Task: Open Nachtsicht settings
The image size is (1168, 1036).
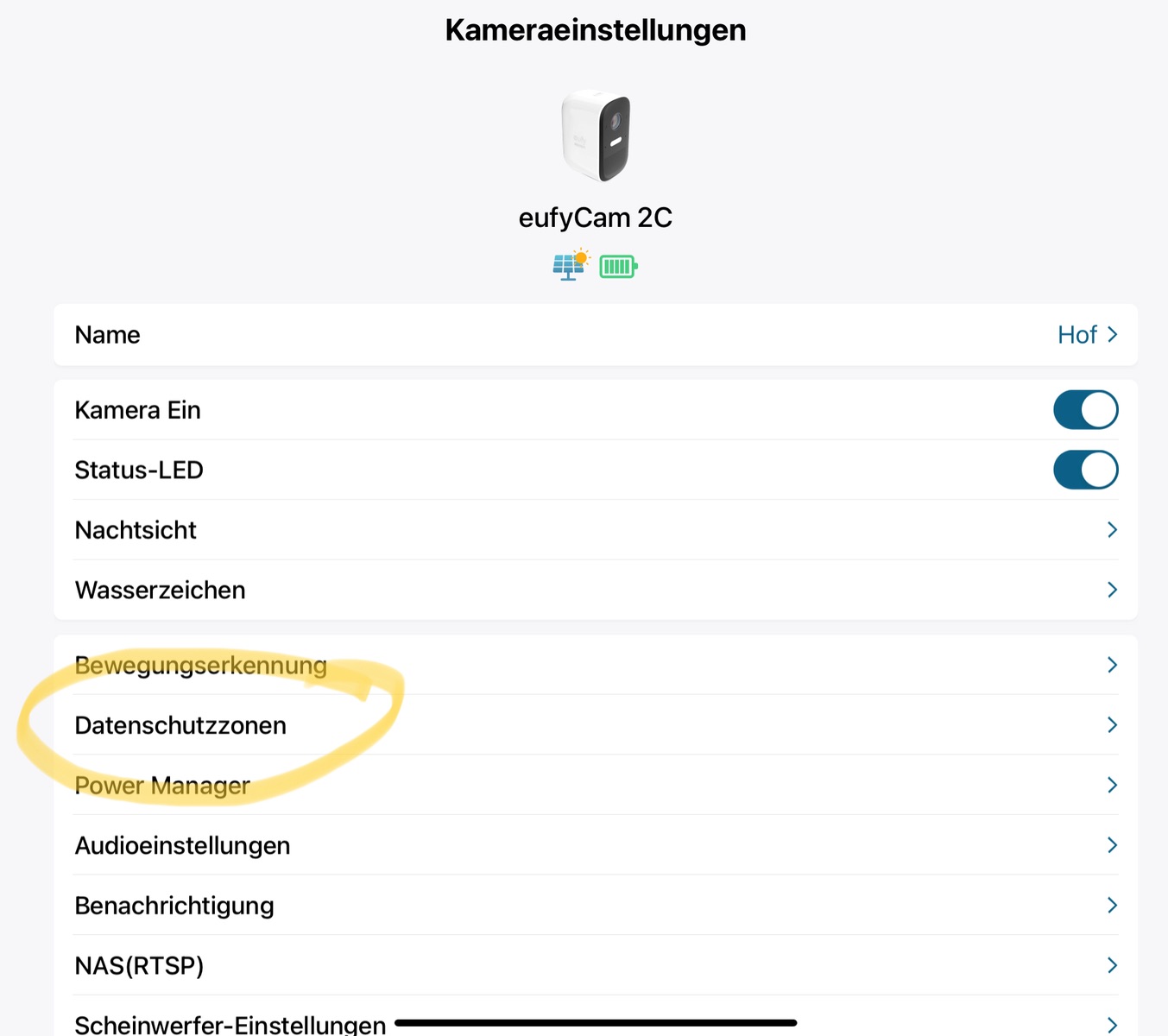Action: (595, 530)
